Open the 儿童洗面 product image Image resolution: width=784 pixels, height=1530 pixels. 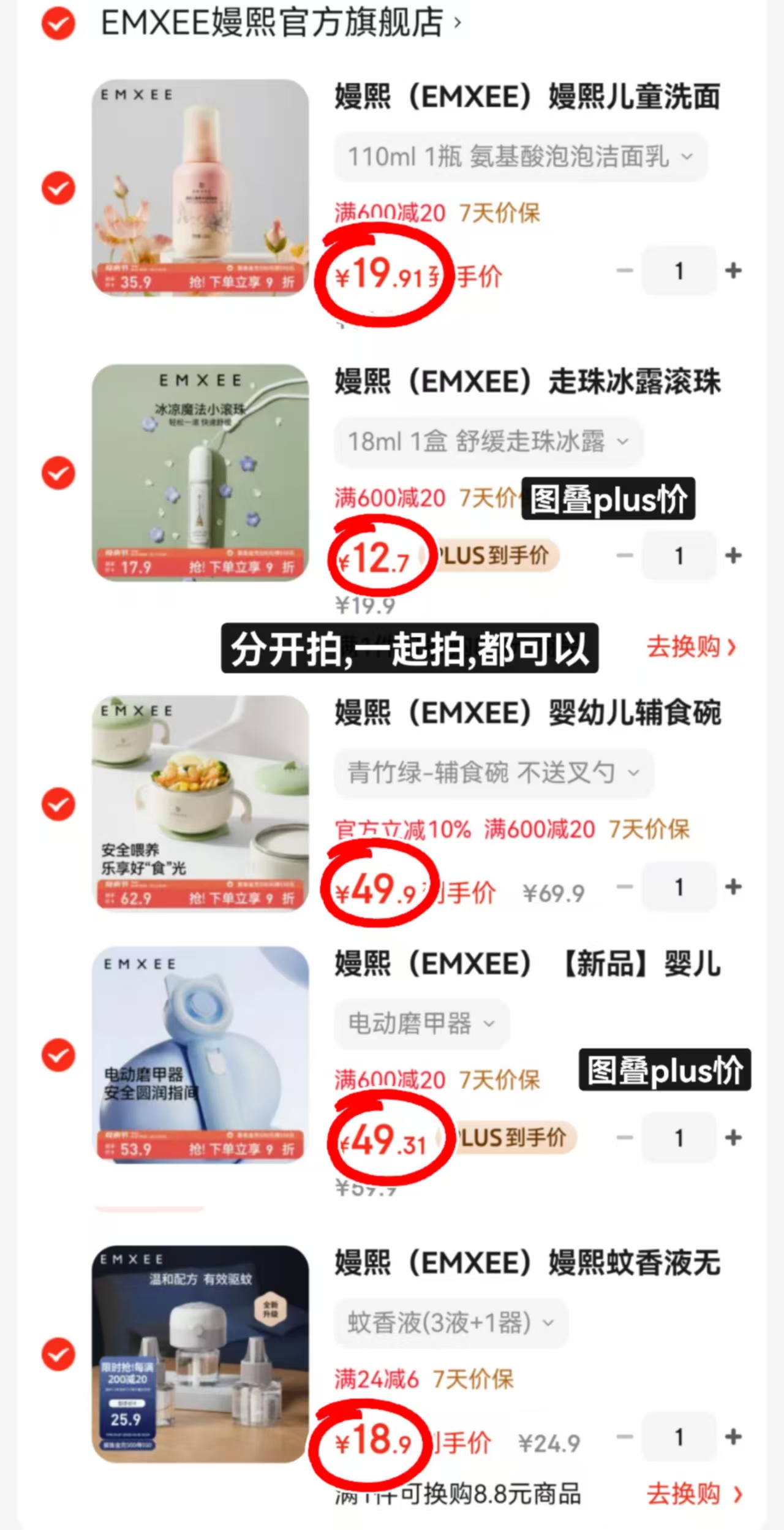click(200, 187)
